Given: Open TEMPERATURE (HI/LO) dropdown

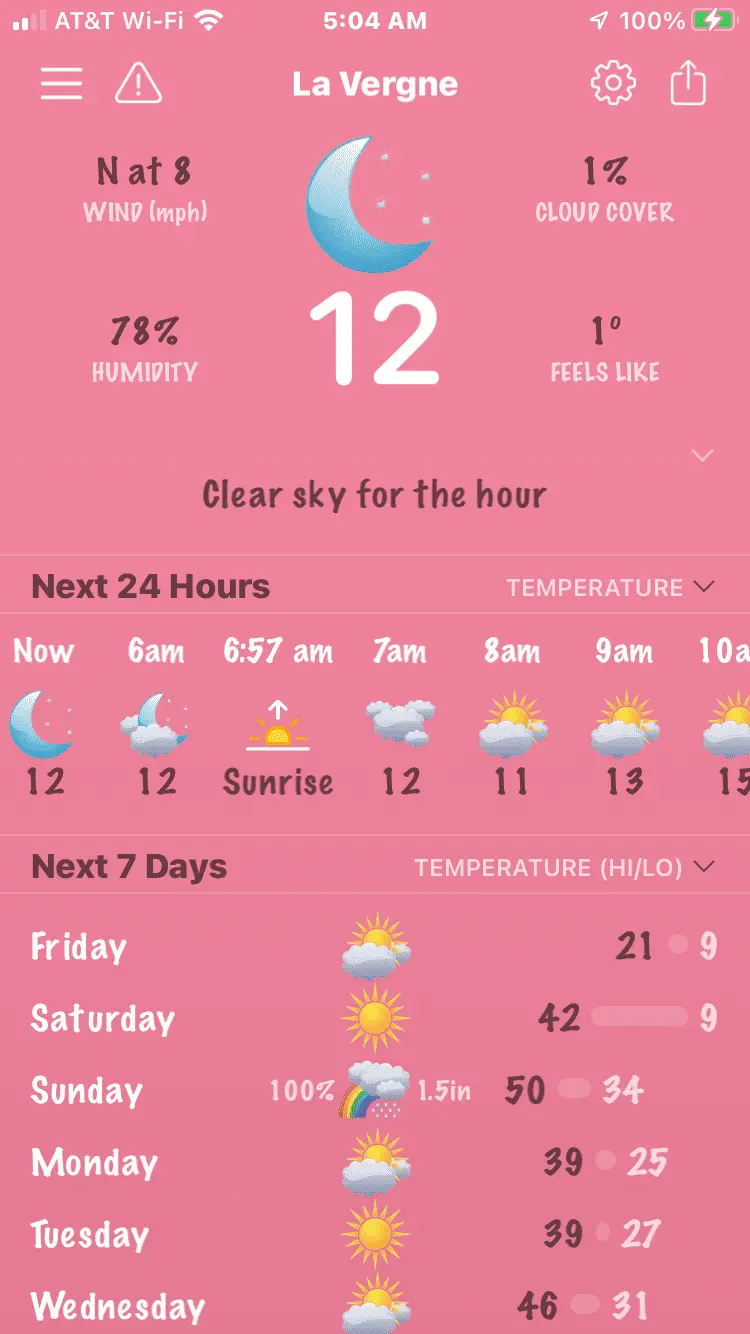Looking at the screenshot, I should (x=565, y=867).
